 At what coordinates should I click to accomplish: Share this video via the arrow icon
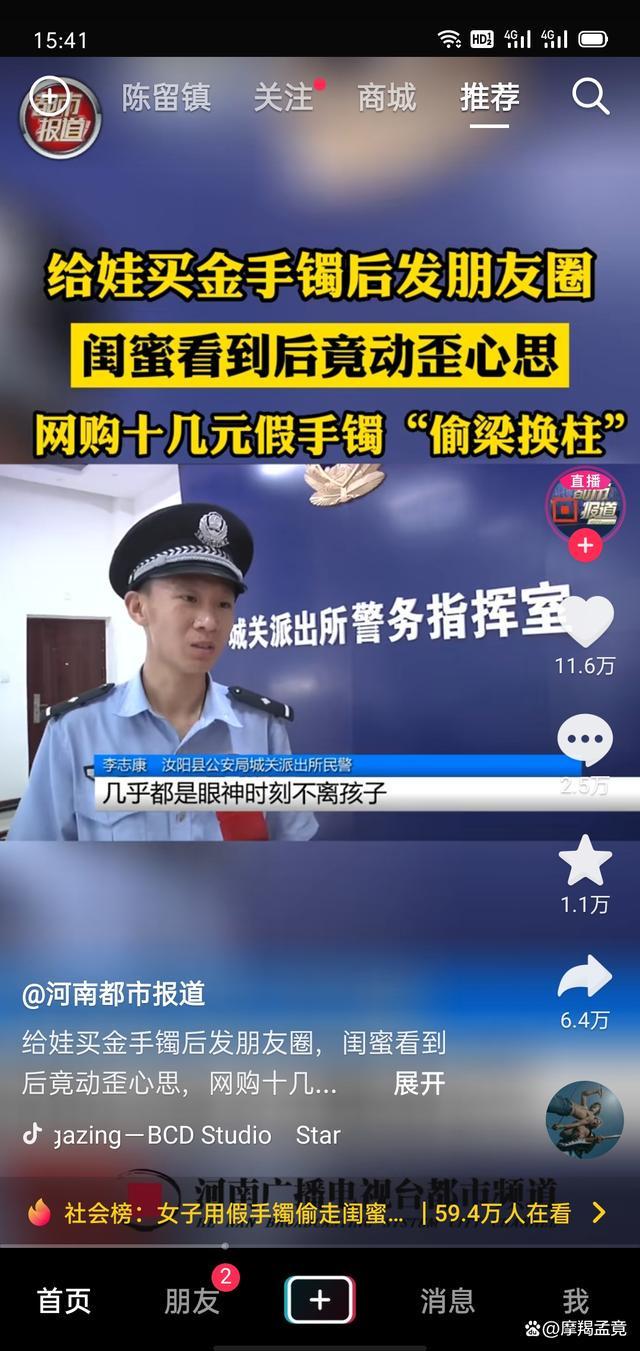[585, 977]
